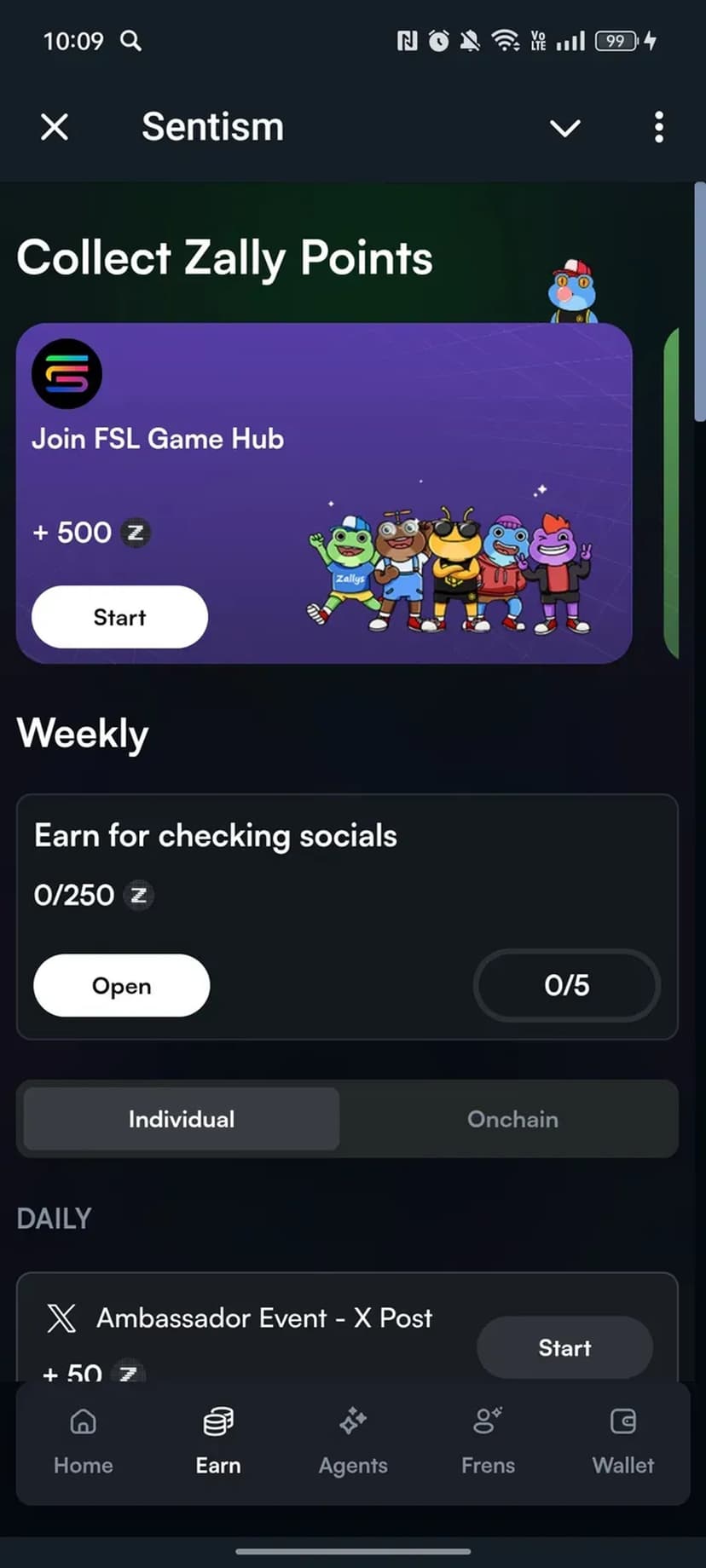Open the Frens tab
Viewport: 706px width, 1568px height.
click(488, 1442)
